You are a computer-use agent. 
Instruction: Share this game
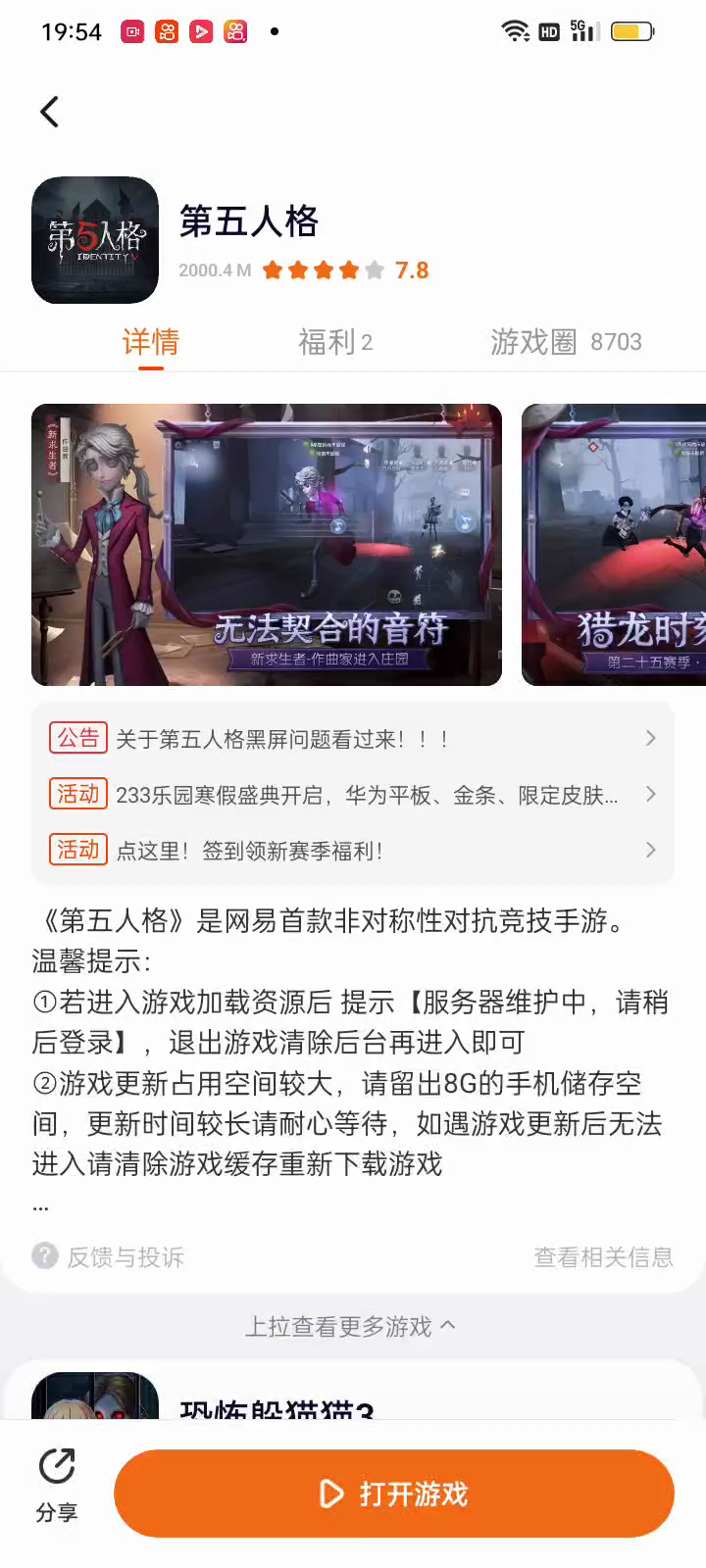pos(57,1486)
